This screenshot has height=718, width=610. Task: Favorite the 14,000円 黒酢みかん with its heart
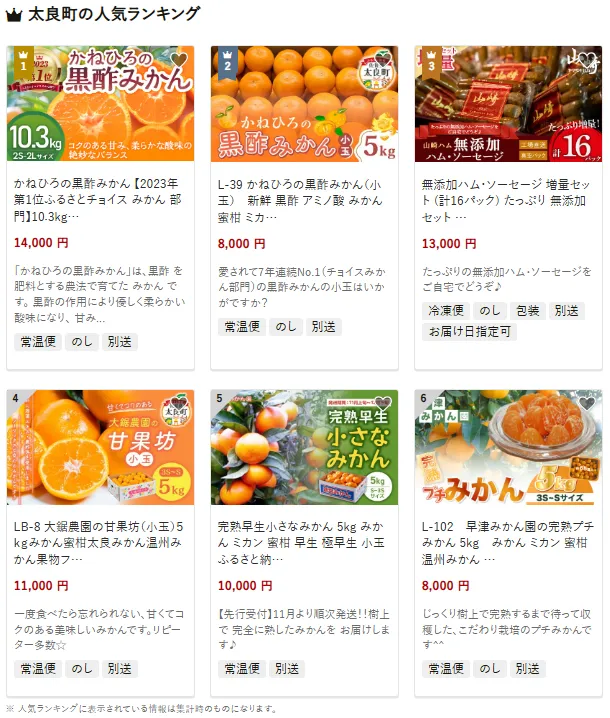point(179,60)
